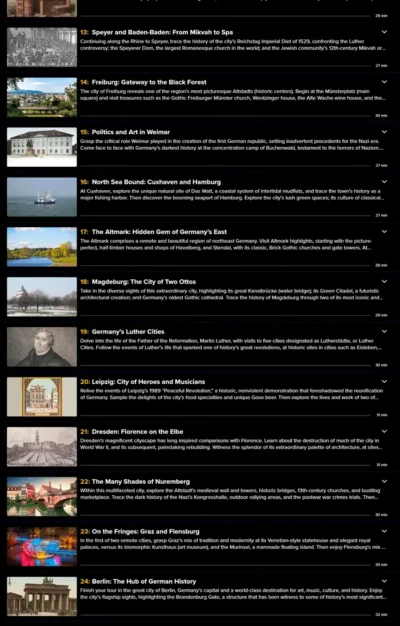The image size is (400, 626).
Task: Expand description of Magdeburg: The City of Two Ottos
Action: point(384,281)
